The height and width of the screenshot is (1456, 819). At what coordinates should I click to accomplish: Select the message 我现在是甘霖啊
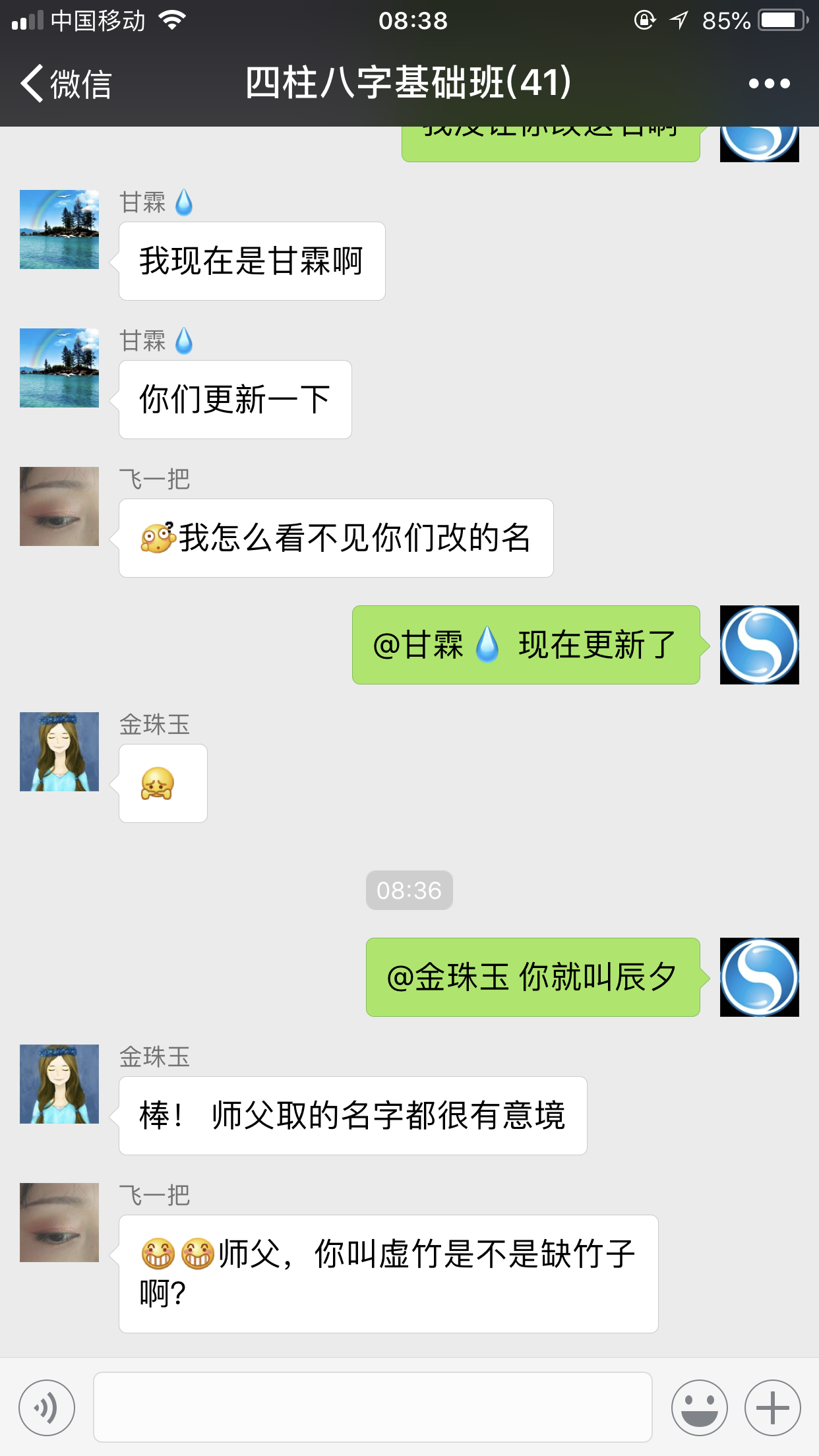251,260
